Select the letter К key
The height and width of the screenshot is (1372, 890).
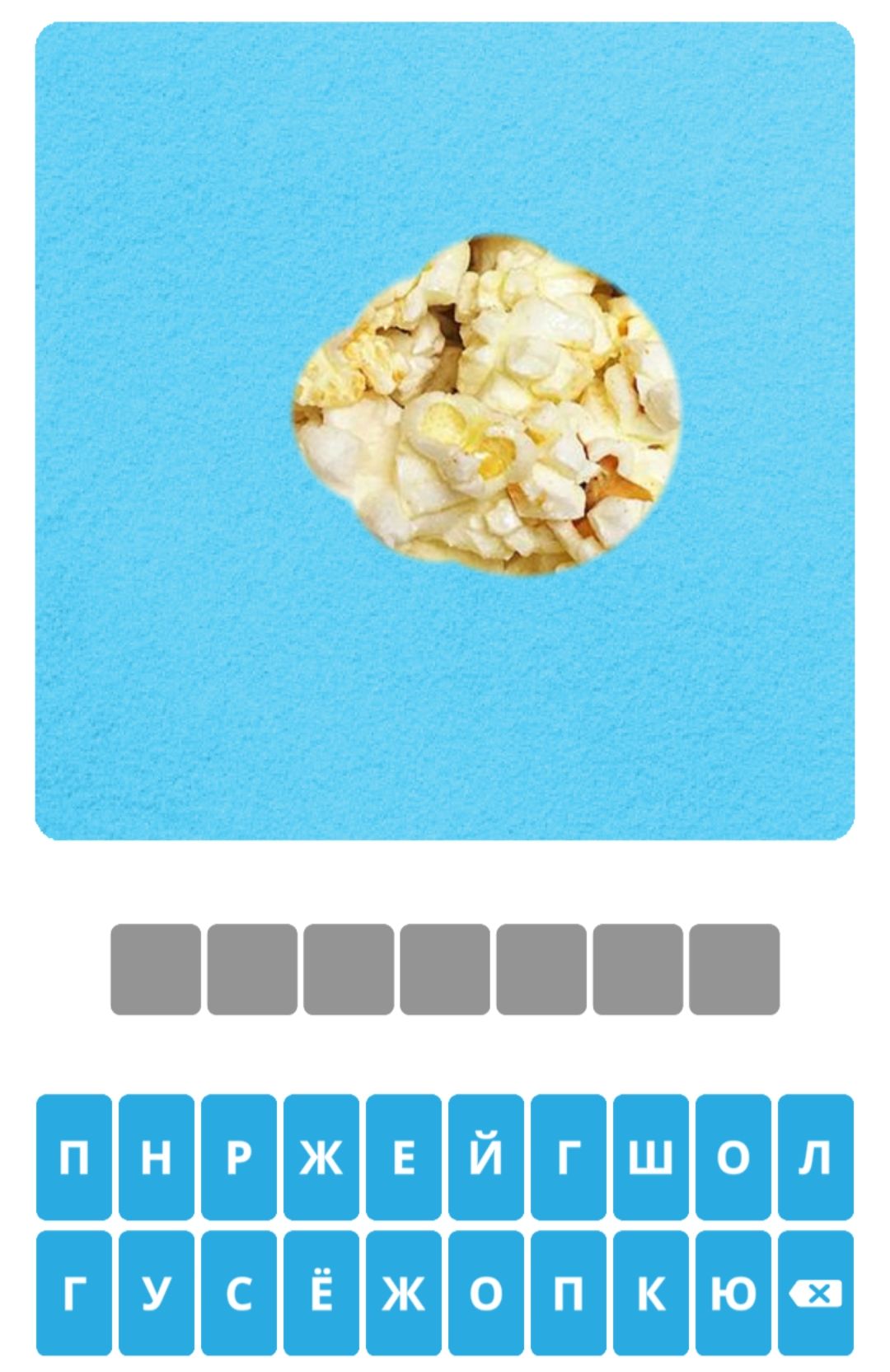tap(651, 1293)
